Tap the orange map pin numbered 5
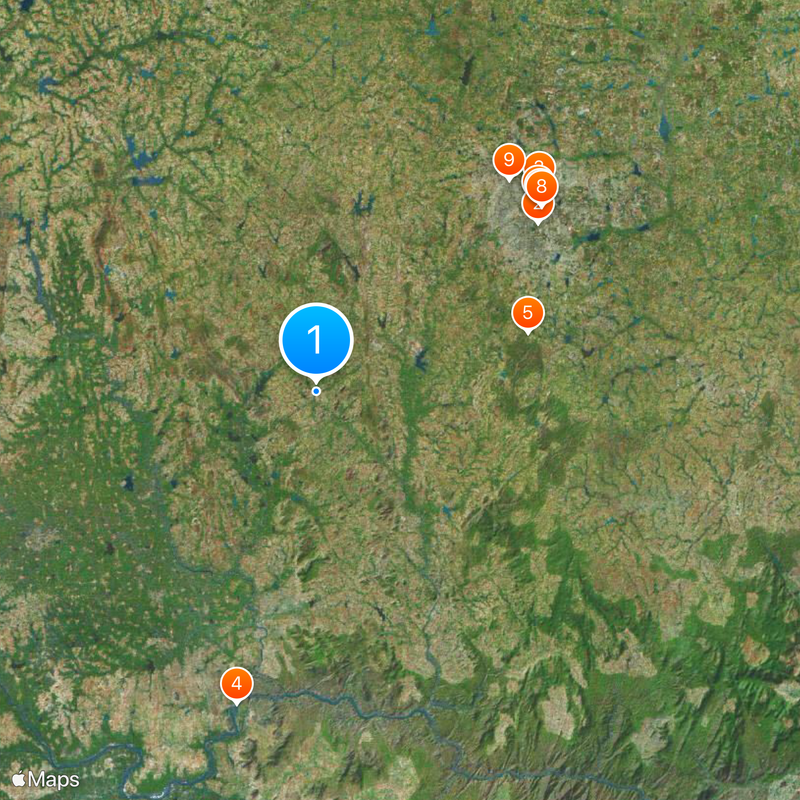This screenshot has width=800, height=800. (x=528, y=312)
